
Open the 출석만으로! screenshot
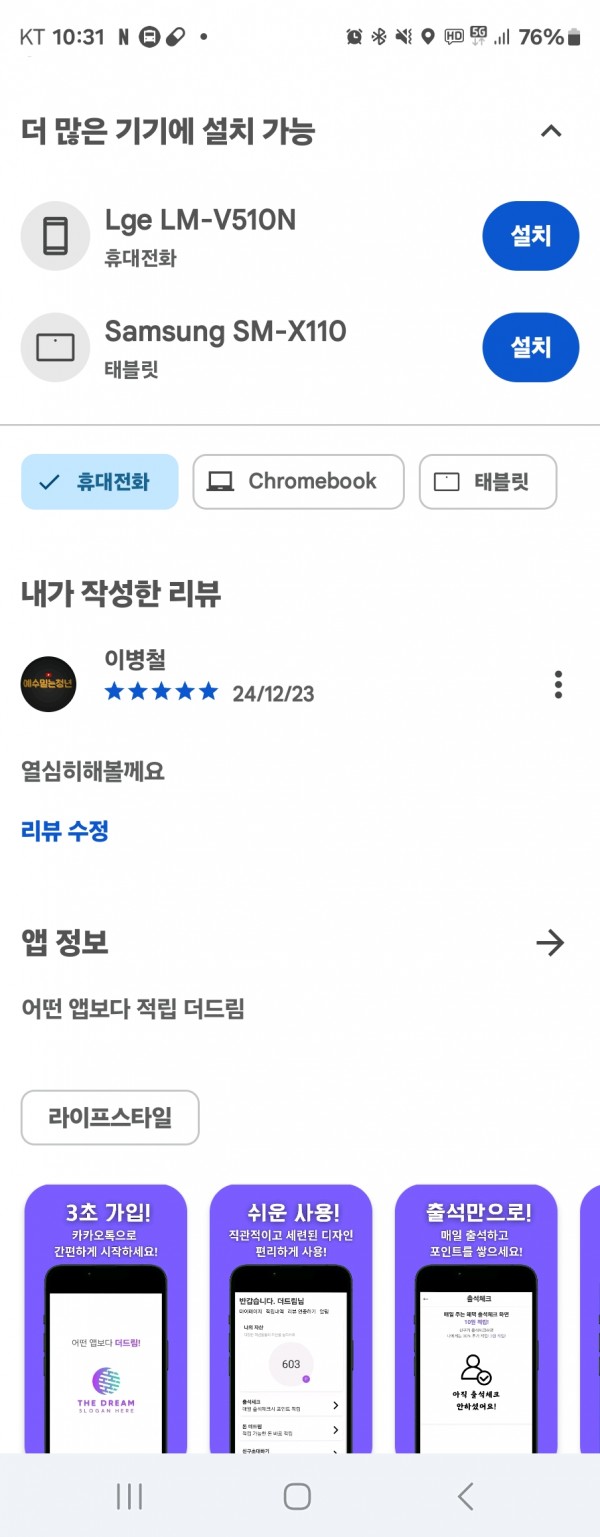pos(476,1320)
